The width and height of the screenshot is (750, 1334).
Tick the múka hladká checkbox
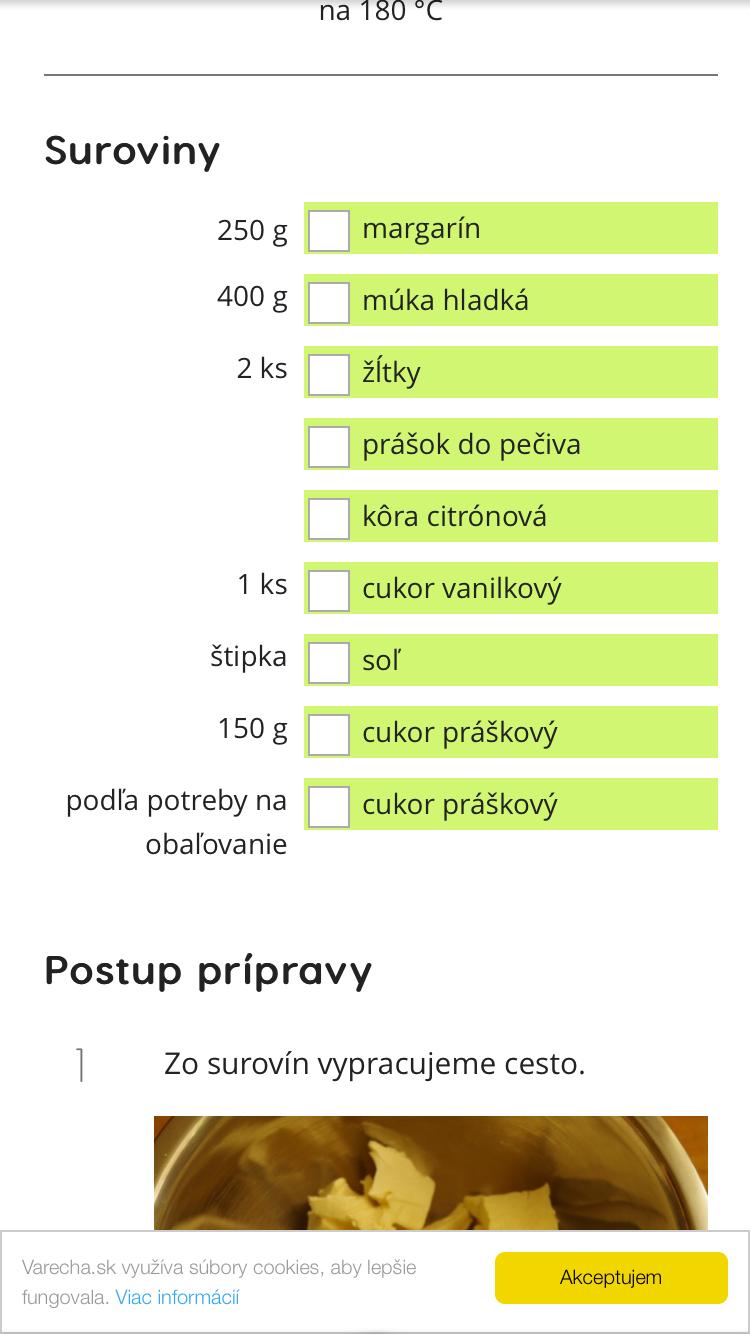pyautogui.click(x=329, y=302)
